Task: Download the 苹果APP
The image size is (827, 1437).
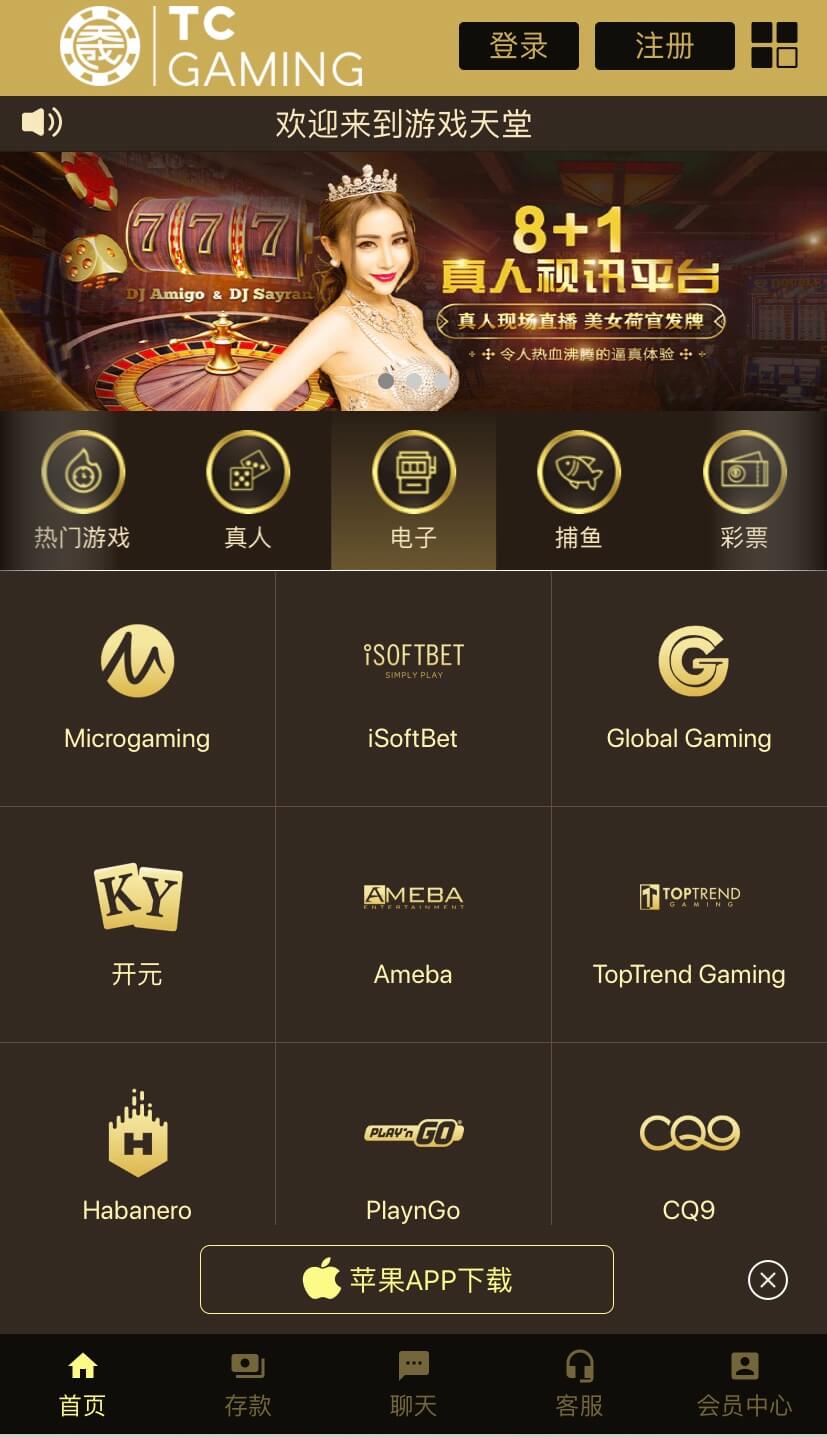Action: click(407, 1279)
